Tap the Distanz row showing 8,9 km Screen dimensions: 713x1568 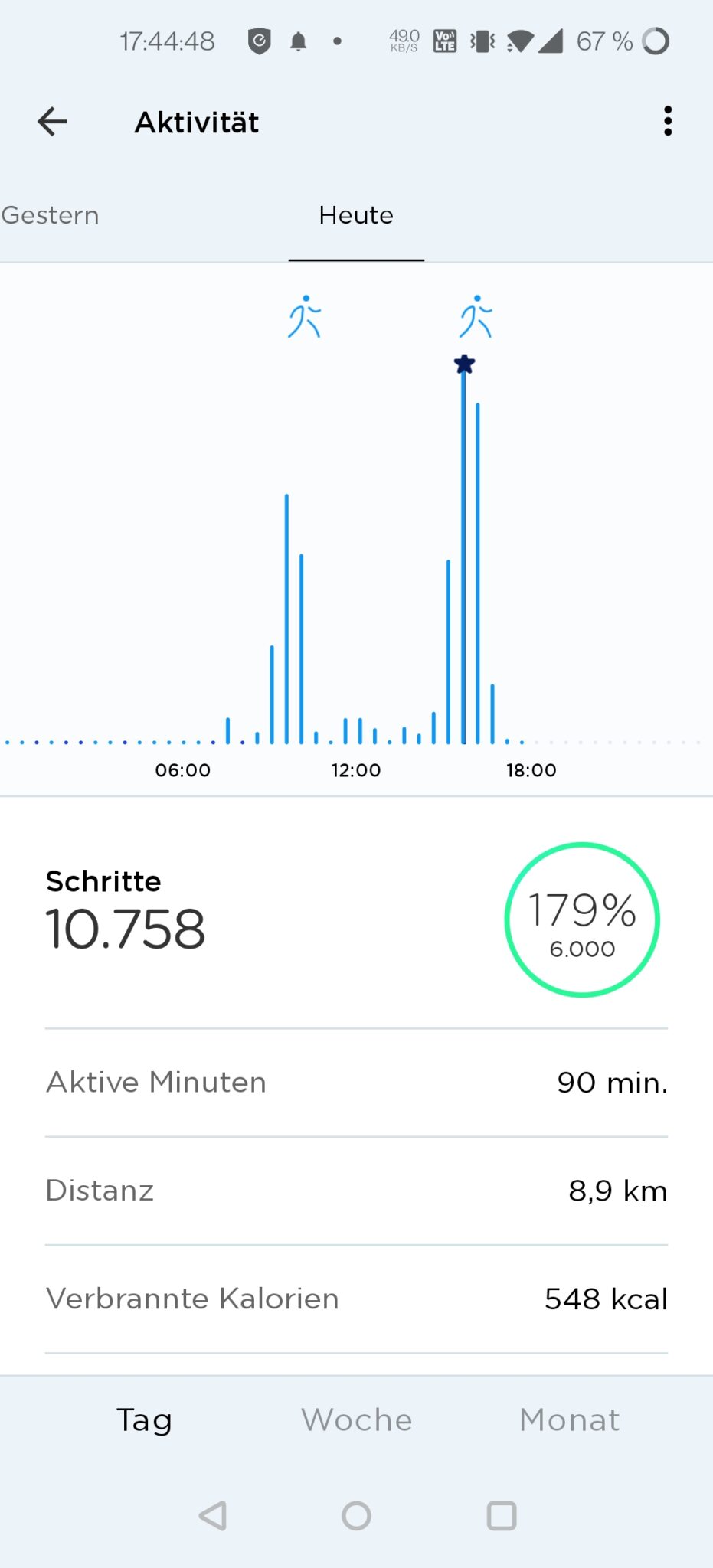coord(356,1191)
